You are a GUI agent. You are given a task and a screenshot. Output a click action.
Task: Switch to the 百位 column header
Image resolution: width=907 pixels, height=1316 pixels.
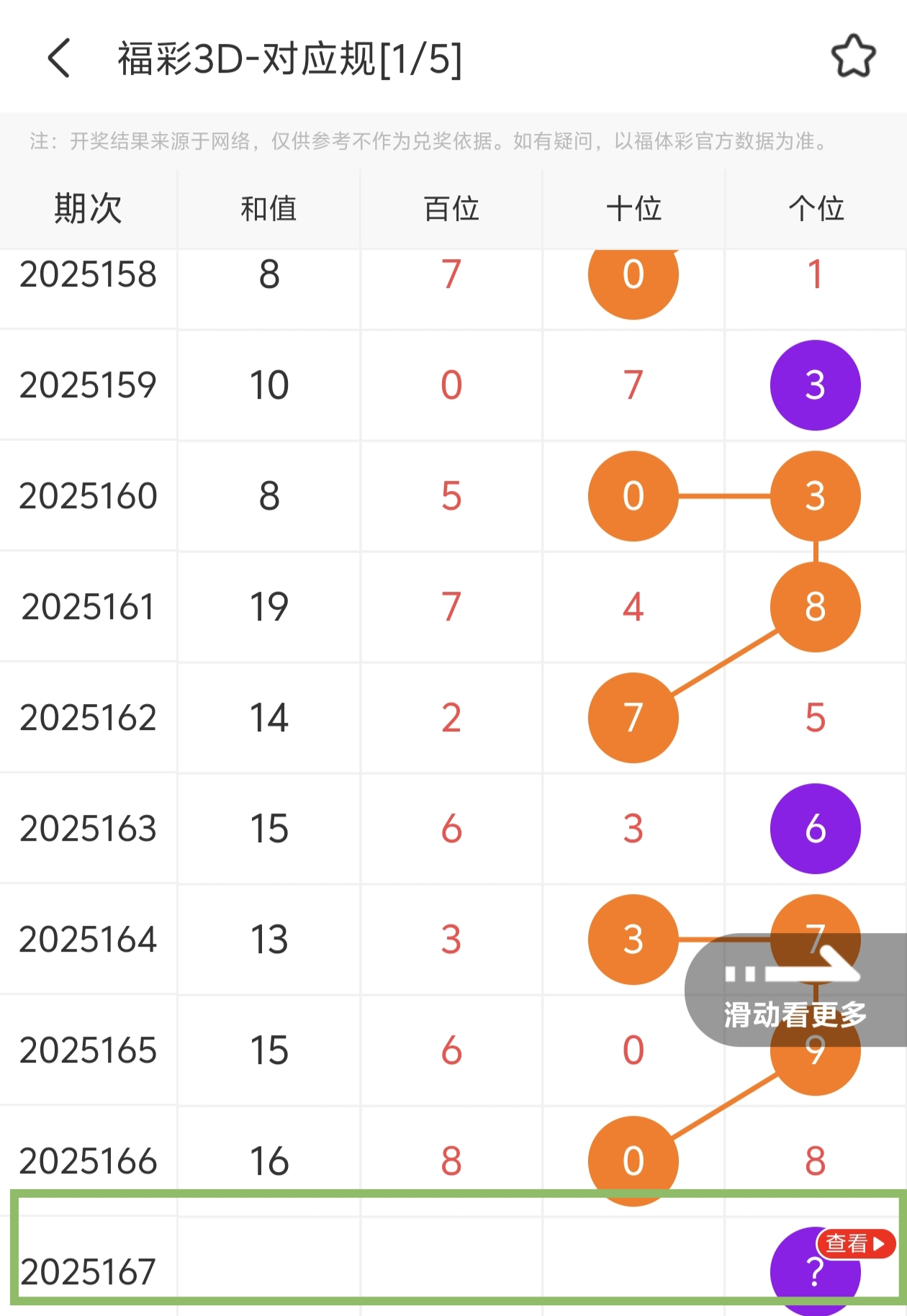coord(450,209)
